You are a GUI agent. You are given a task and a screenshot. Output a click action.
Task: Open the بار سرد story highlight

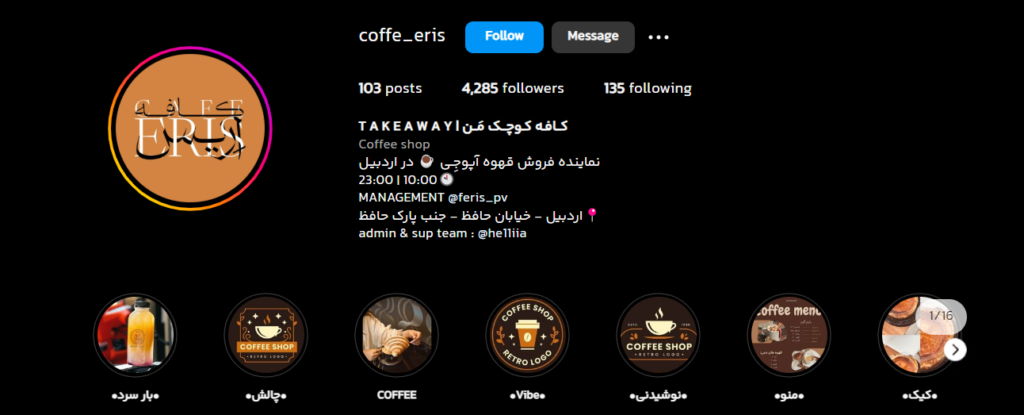(x=135, y=334)
